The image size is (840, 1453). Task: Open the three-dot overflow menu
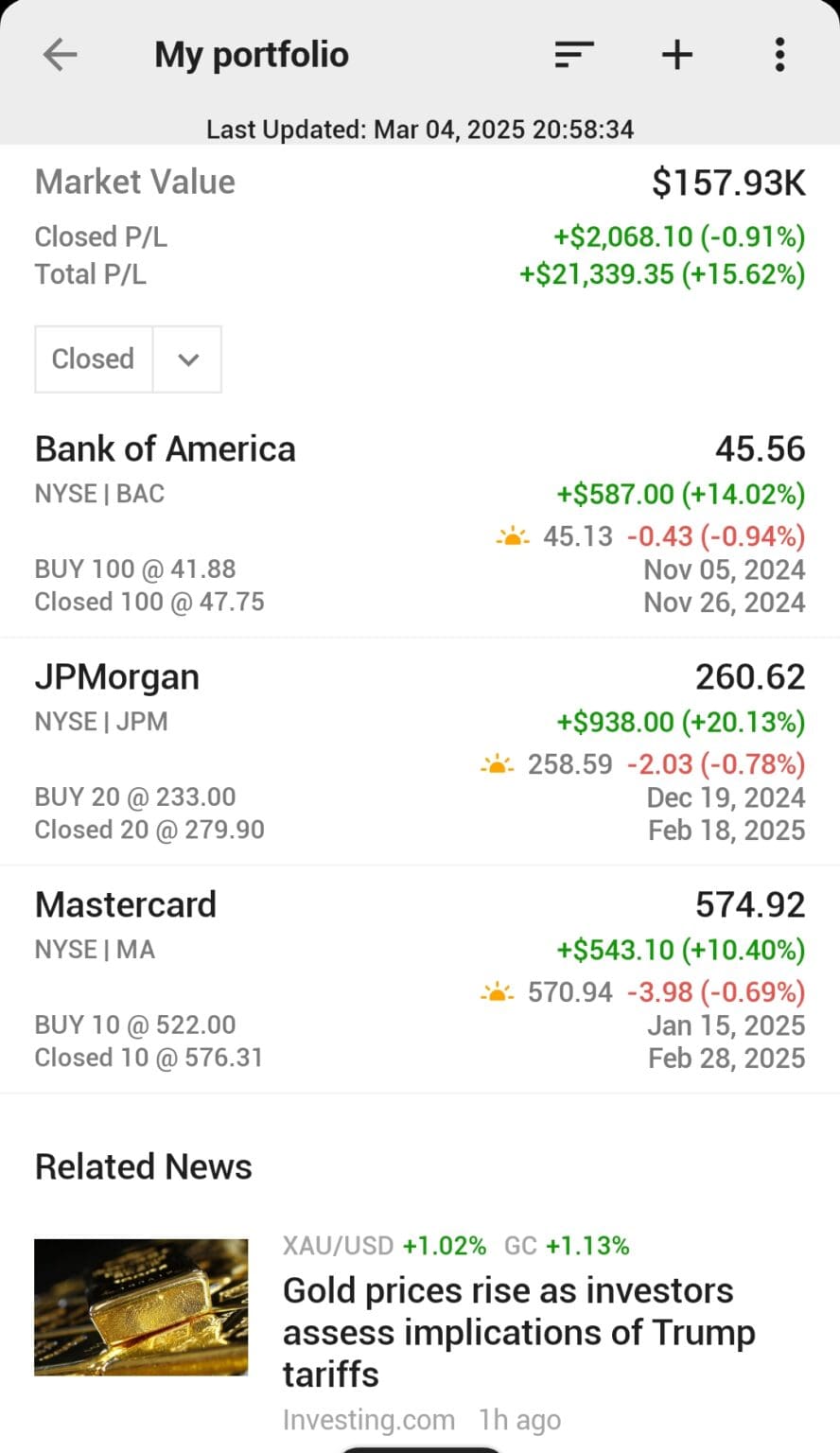pyautogui.click(x=779, y=54)
